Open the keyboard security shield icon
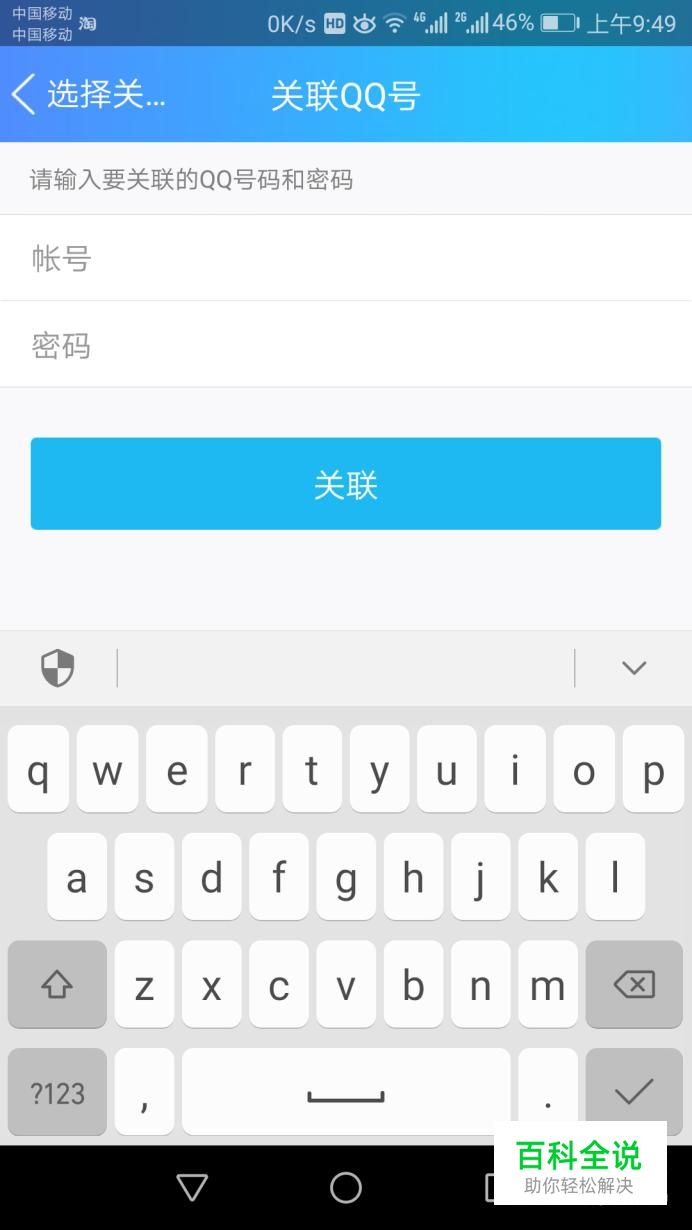Image resolution: width=692 pixels, height=1230 pixels. 58,668
